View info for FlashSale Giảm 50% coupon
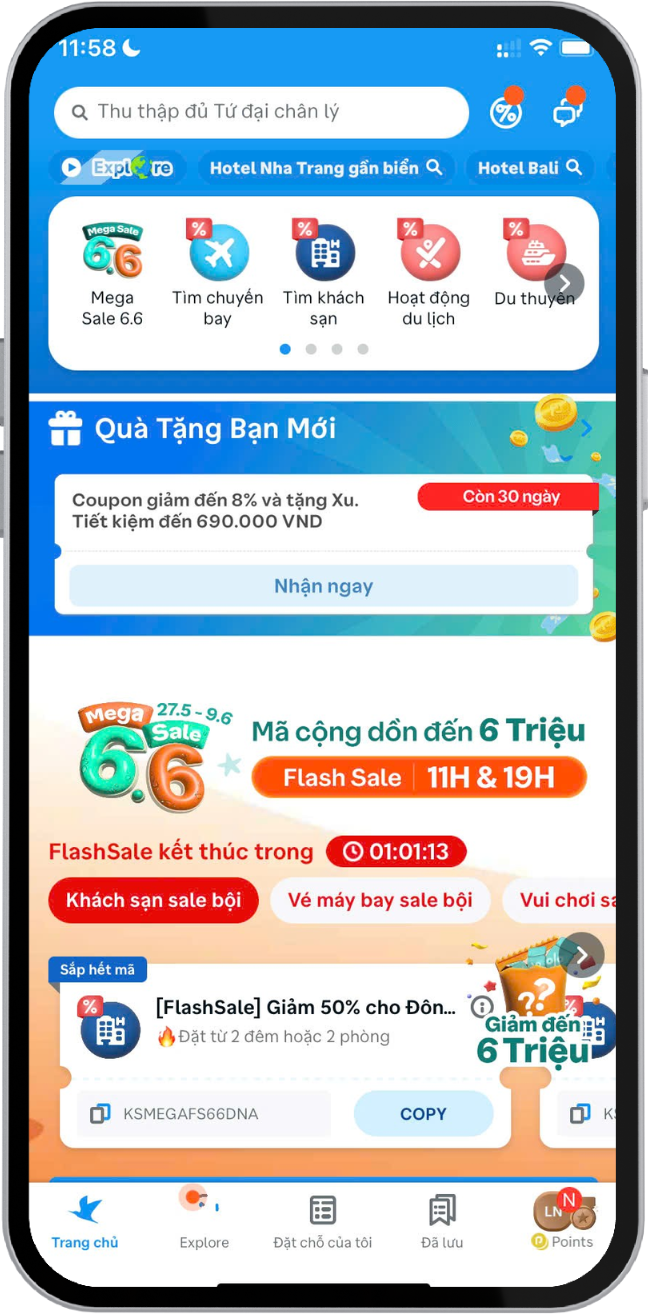 click(482, 1007)
